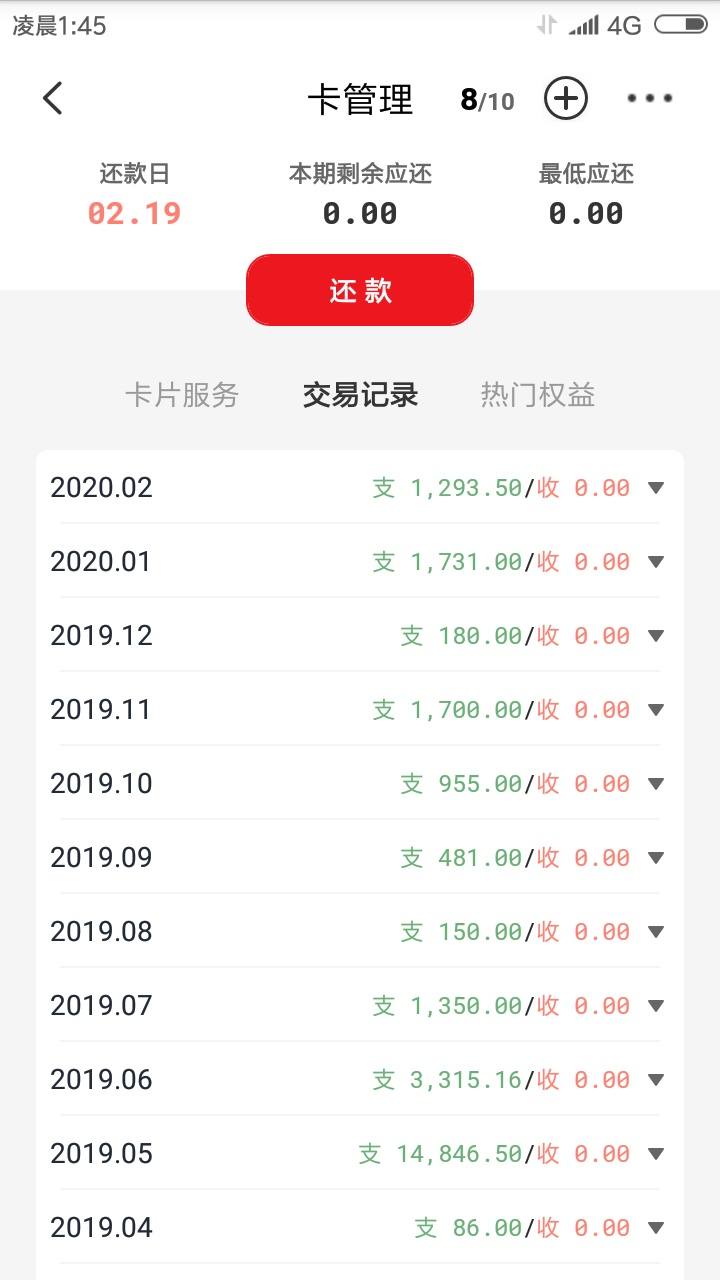The image size is (720, 1280).
Task: Tap the red 还款 repayment button
Action: [x=360, y=290]
